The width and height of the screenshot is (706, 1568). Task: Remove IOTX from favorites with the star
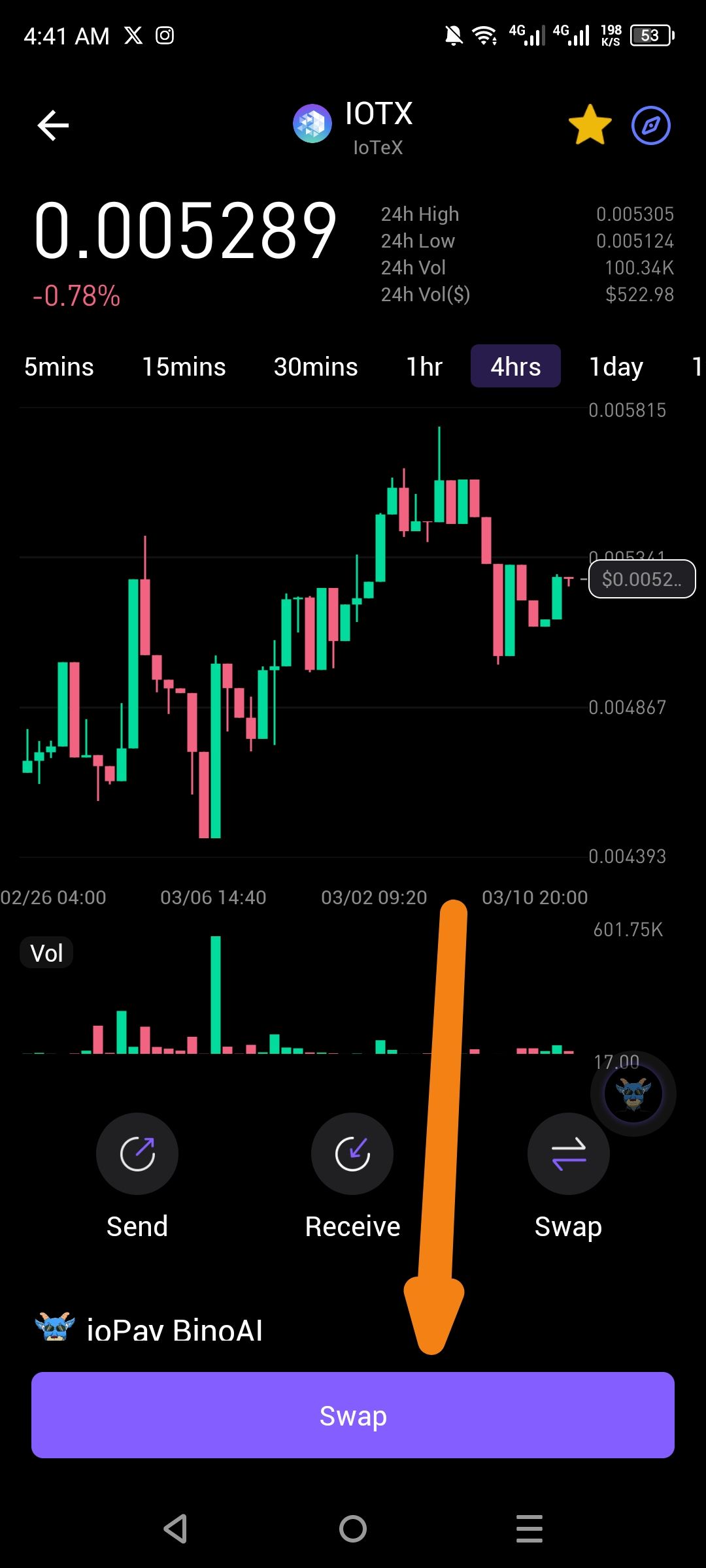tap(590, 125)
